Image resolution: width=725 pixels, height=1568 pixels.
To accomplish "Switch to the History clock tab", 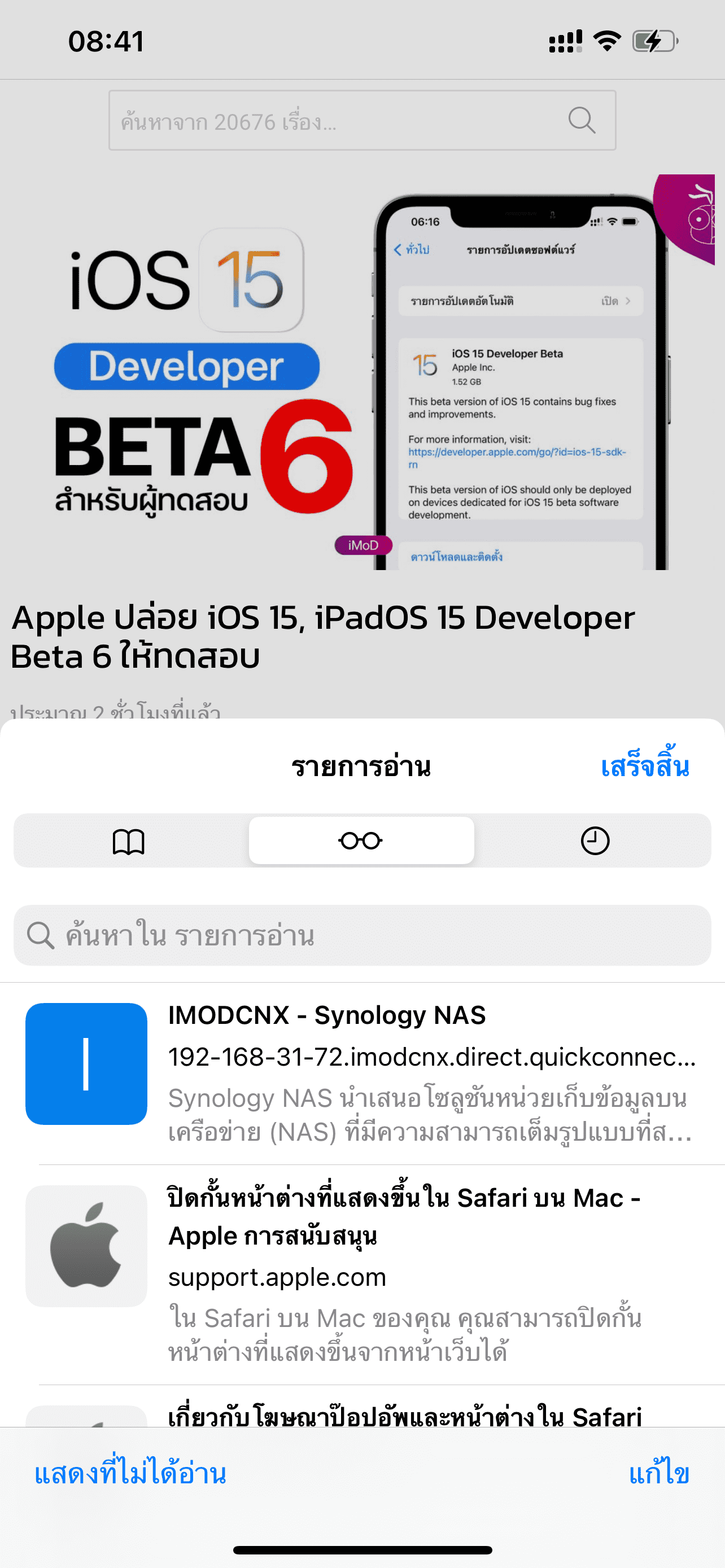I will [594, 841].
